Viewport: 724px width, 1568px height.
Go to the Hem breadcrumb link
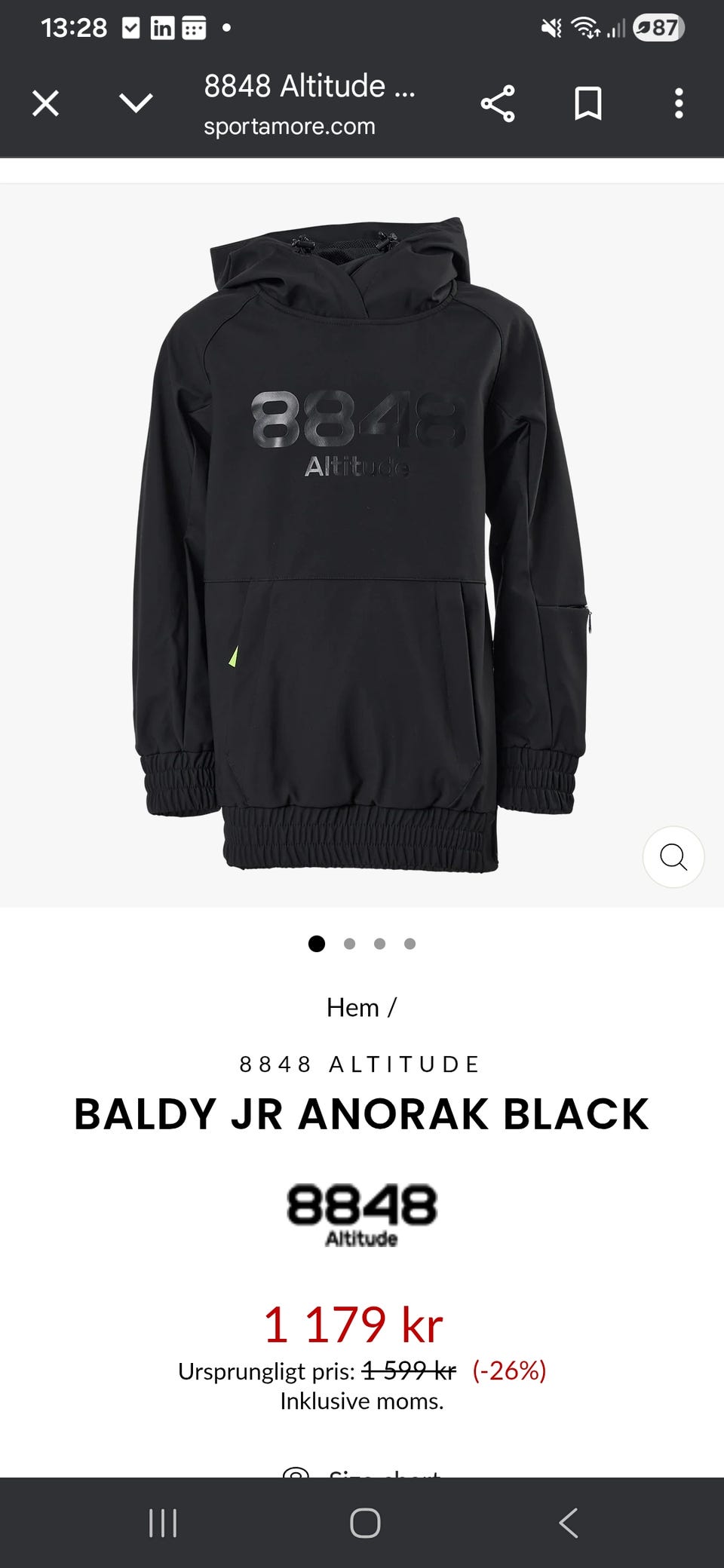[x=352, y=1007]
